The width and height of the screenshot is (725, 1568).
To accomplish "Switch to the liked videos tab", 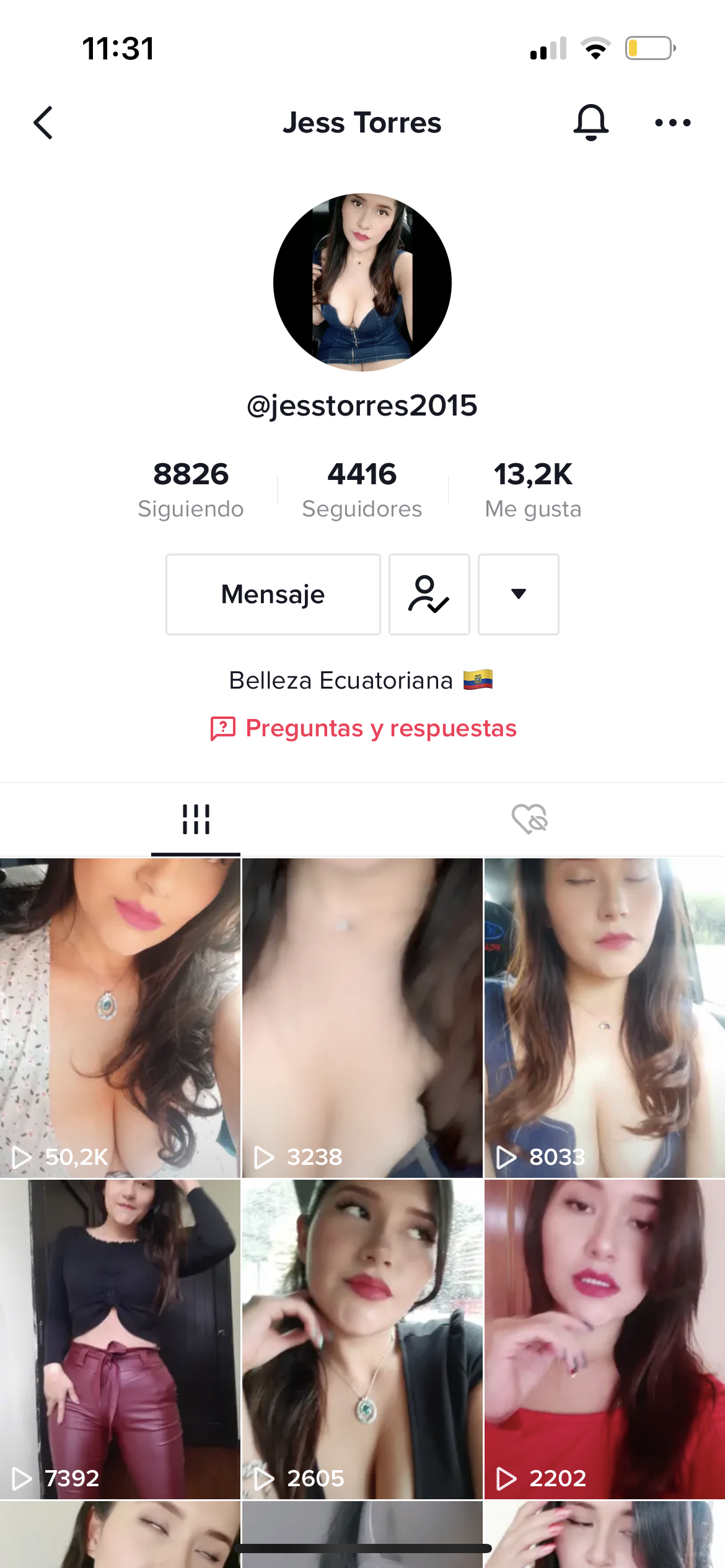I will [x=529, y=819].
